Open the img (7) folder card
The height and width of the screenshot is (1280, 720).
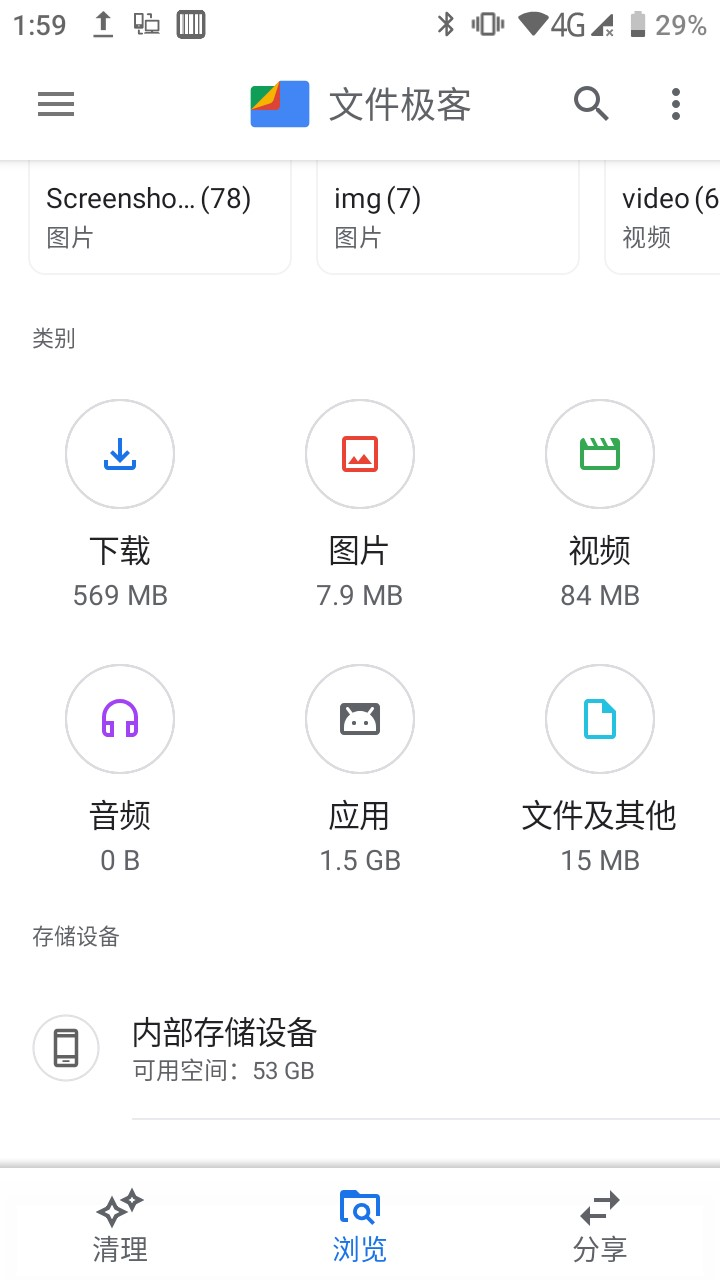coord(448,216)
